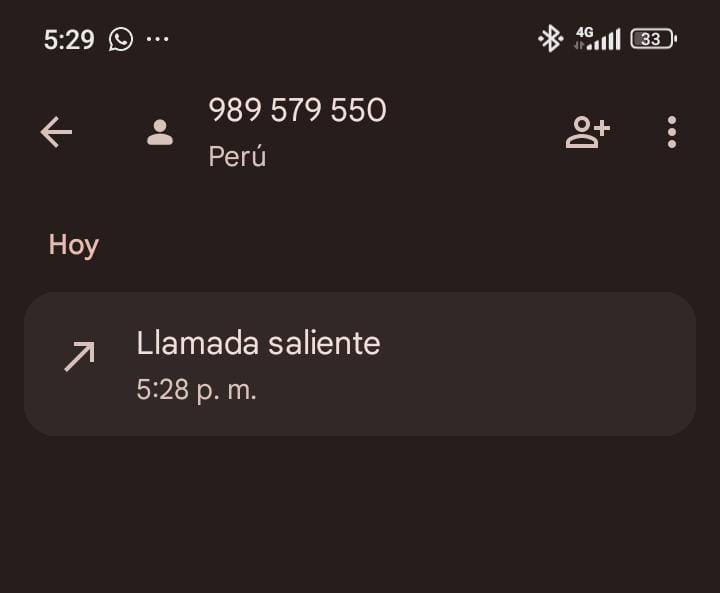The image size is (720, 593).
Task: Tap the contact avatar for 989 579 550
Action: coord(160,132)
